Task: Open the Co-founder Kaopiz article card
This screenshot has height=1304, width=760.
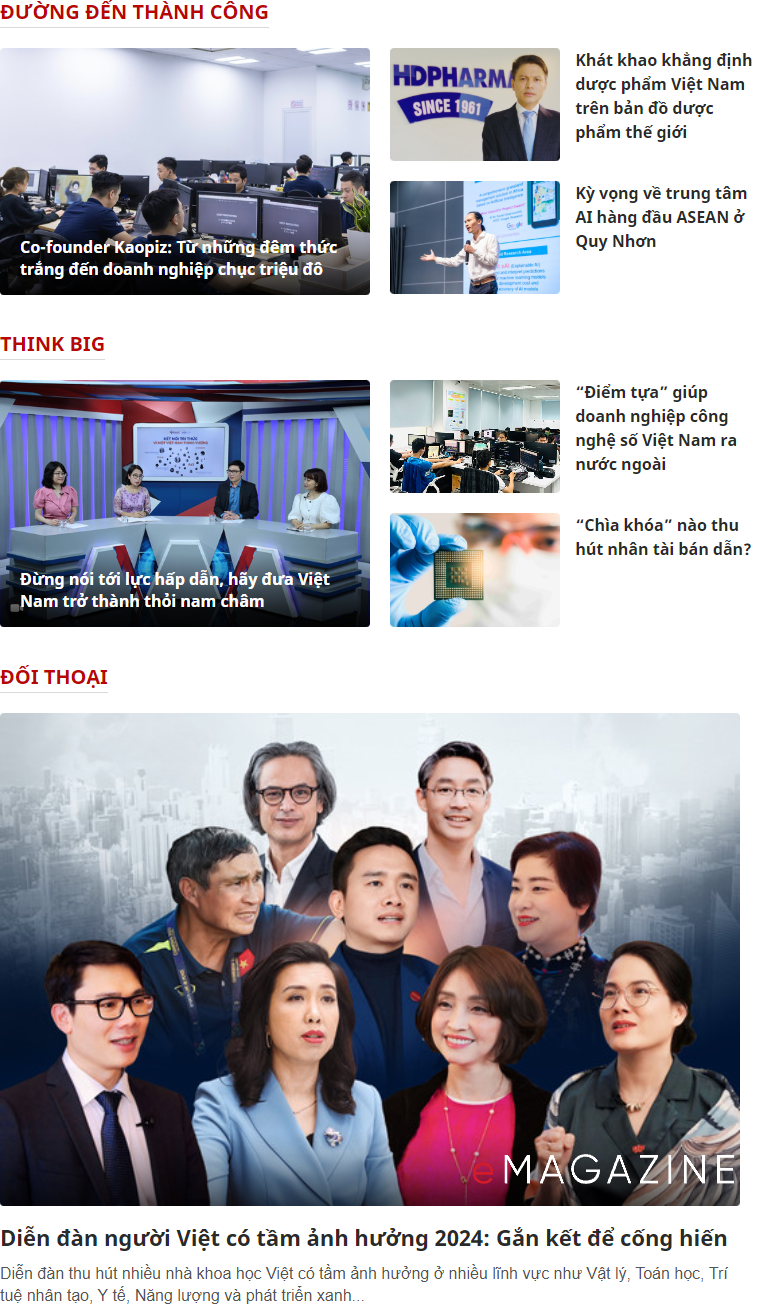Action: point(185,171)
